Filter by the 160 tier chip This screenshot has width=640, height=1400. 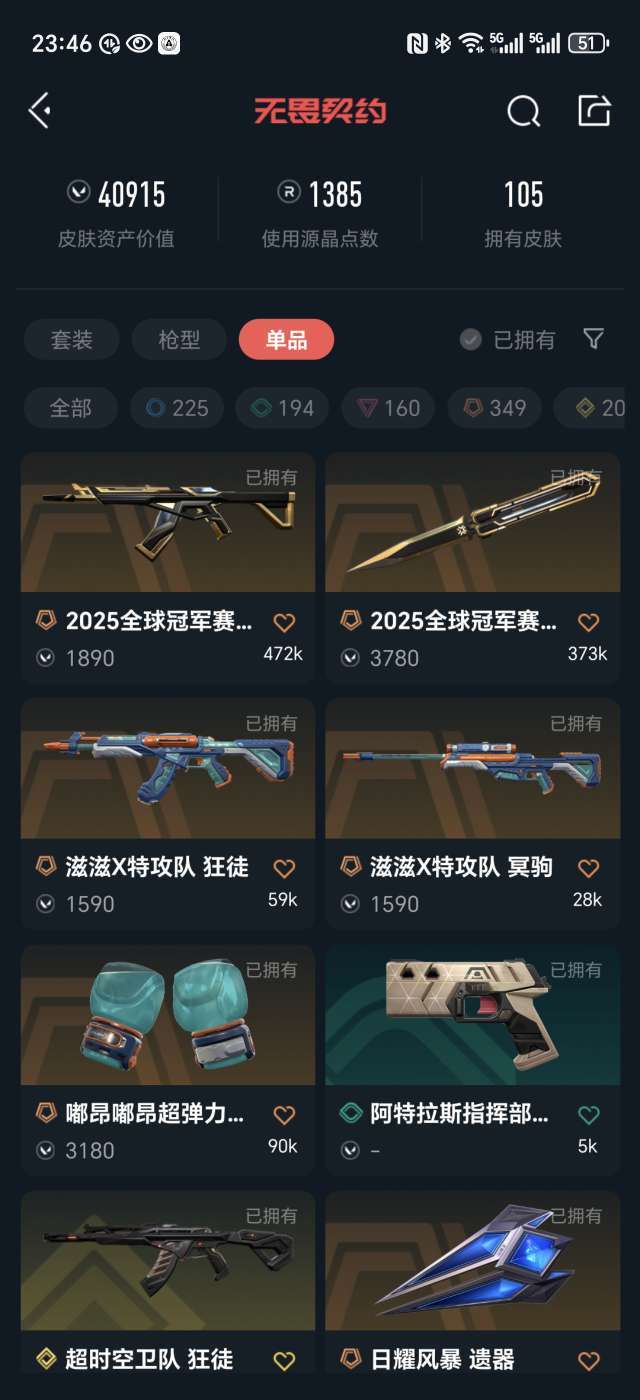[x=388, y=408]
